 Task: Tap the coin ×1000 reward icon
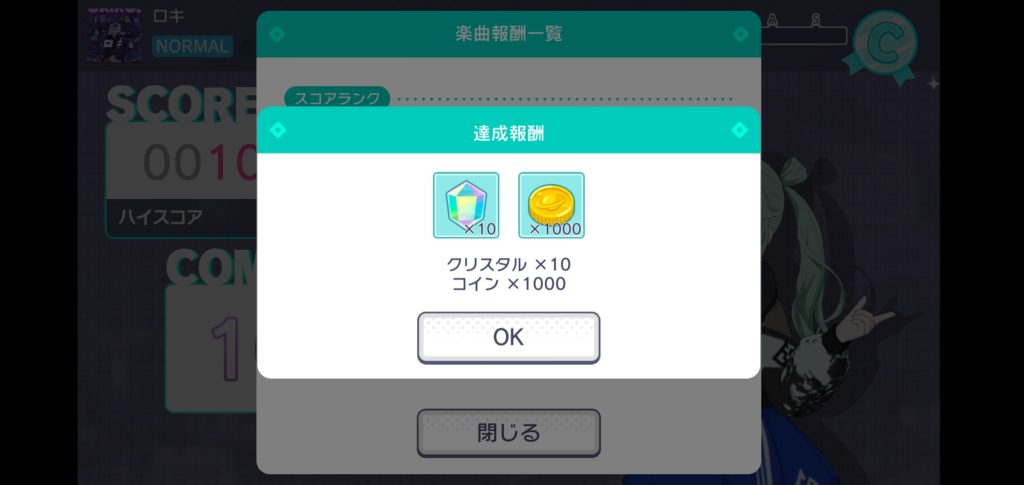coord(551,205)
